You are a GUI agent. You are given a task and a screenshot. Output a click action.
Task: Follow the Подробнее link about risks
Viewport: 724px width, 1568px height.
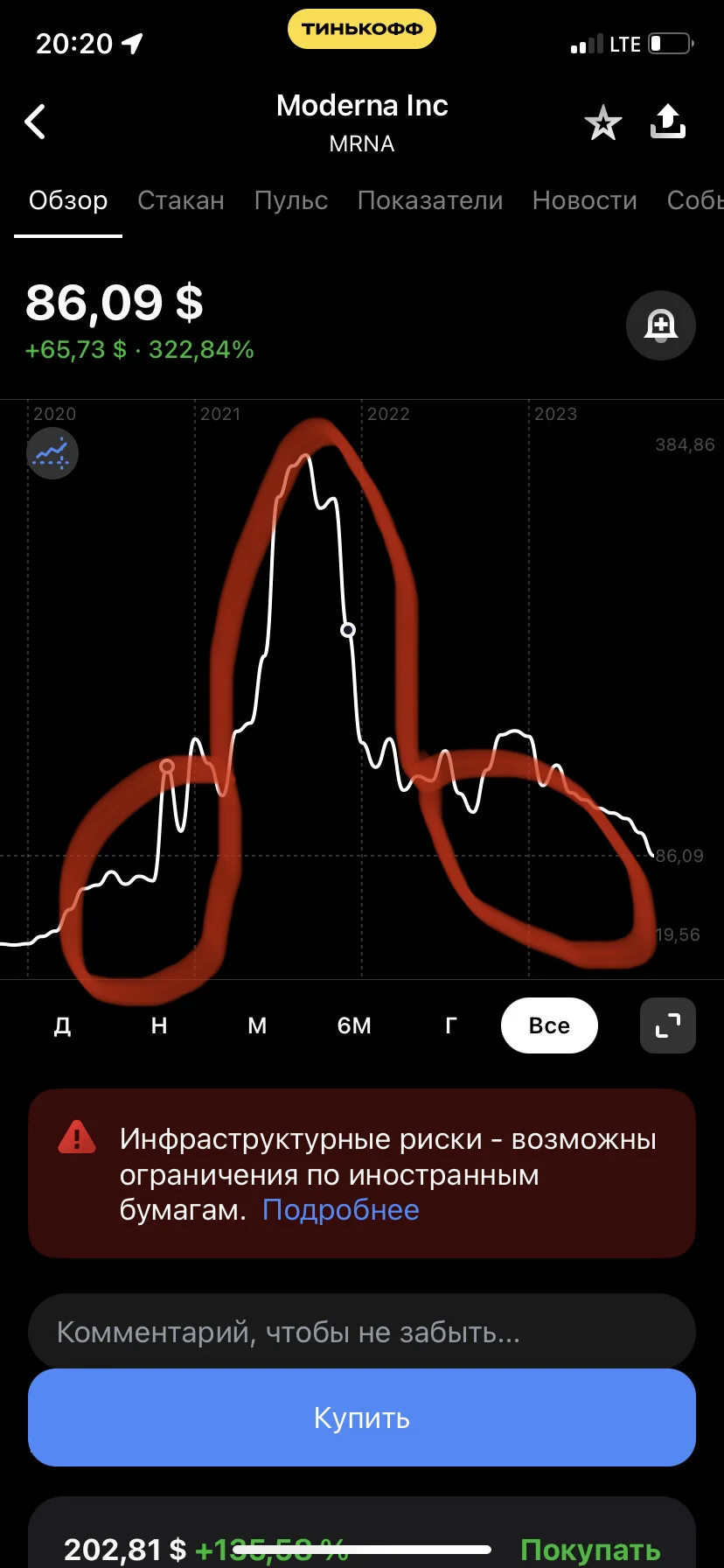pos(341,1210)
